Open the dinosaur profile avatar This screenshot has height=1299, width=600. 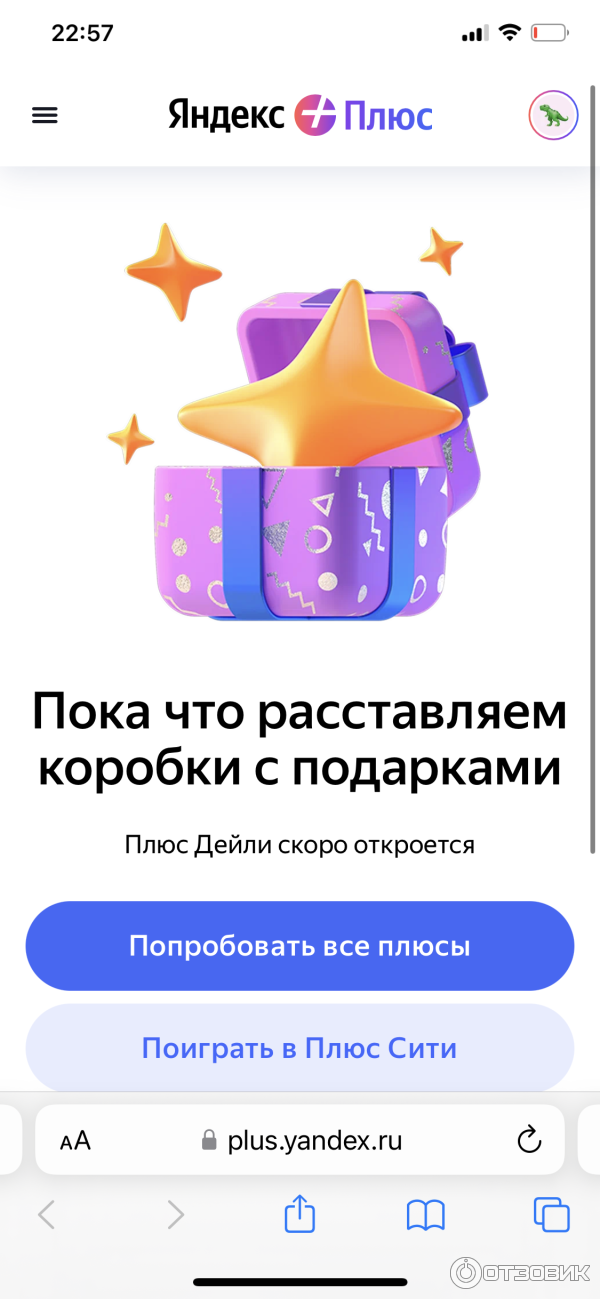[553, 116]
